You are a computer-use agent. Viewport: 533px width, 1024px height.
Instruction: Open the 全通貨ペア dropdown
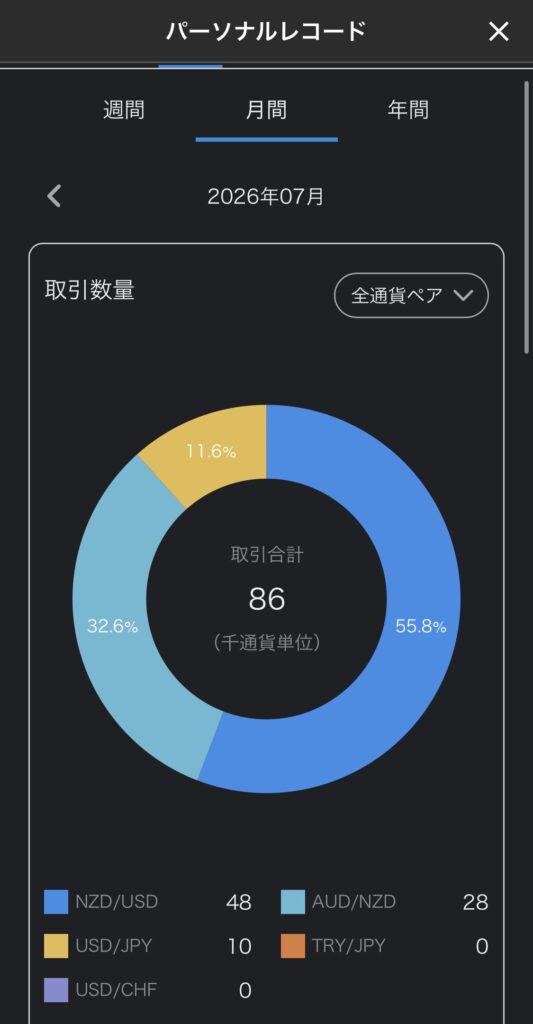tap(412, 295)
